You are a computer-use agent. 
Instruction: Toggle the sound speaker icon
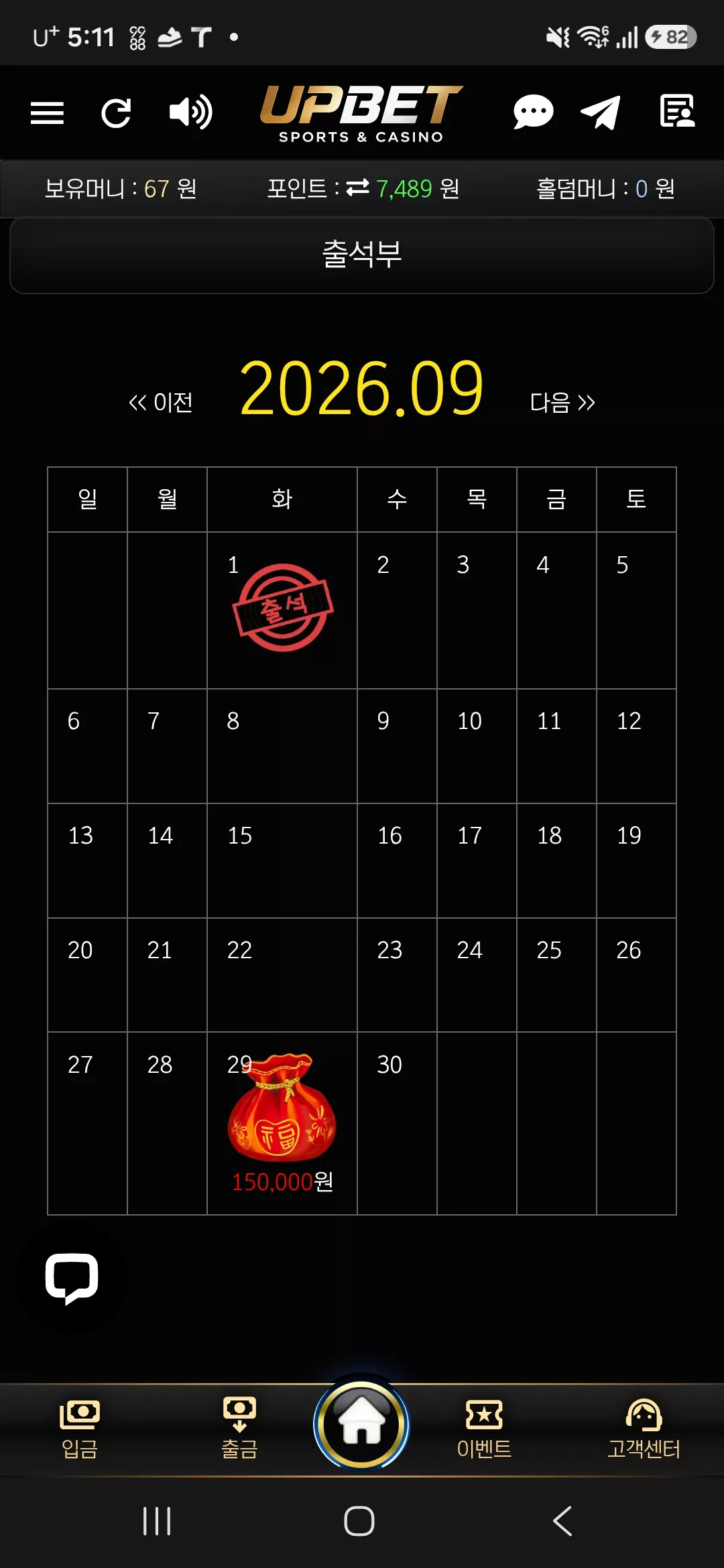[x=190, y=112]
